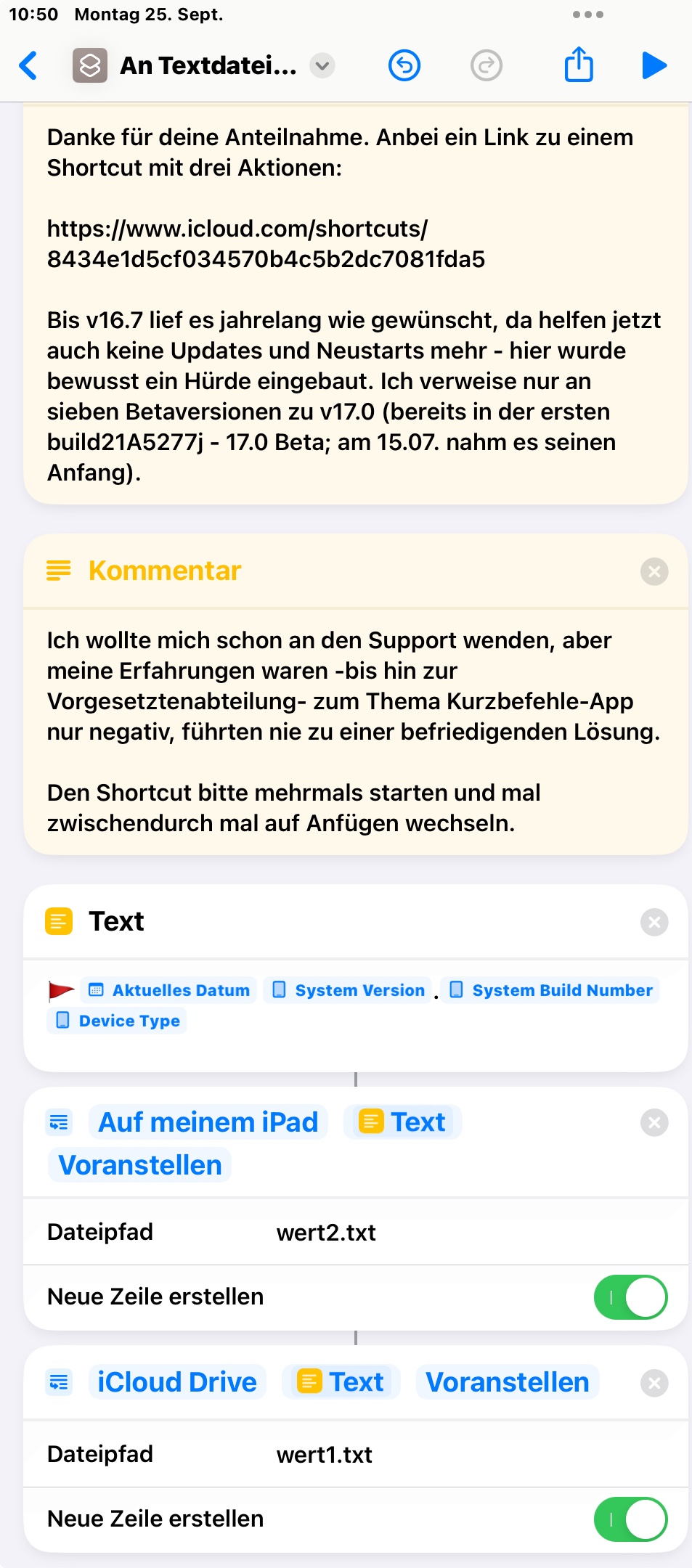Tap the Device Type variable

pyautogui.click(x=118, y=1021)
